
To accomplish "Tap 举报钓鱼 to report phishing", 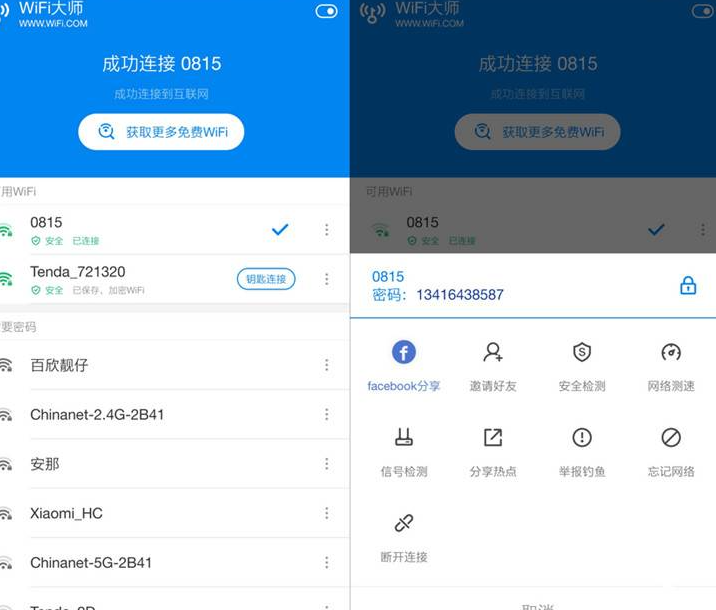I will [582, 451].
